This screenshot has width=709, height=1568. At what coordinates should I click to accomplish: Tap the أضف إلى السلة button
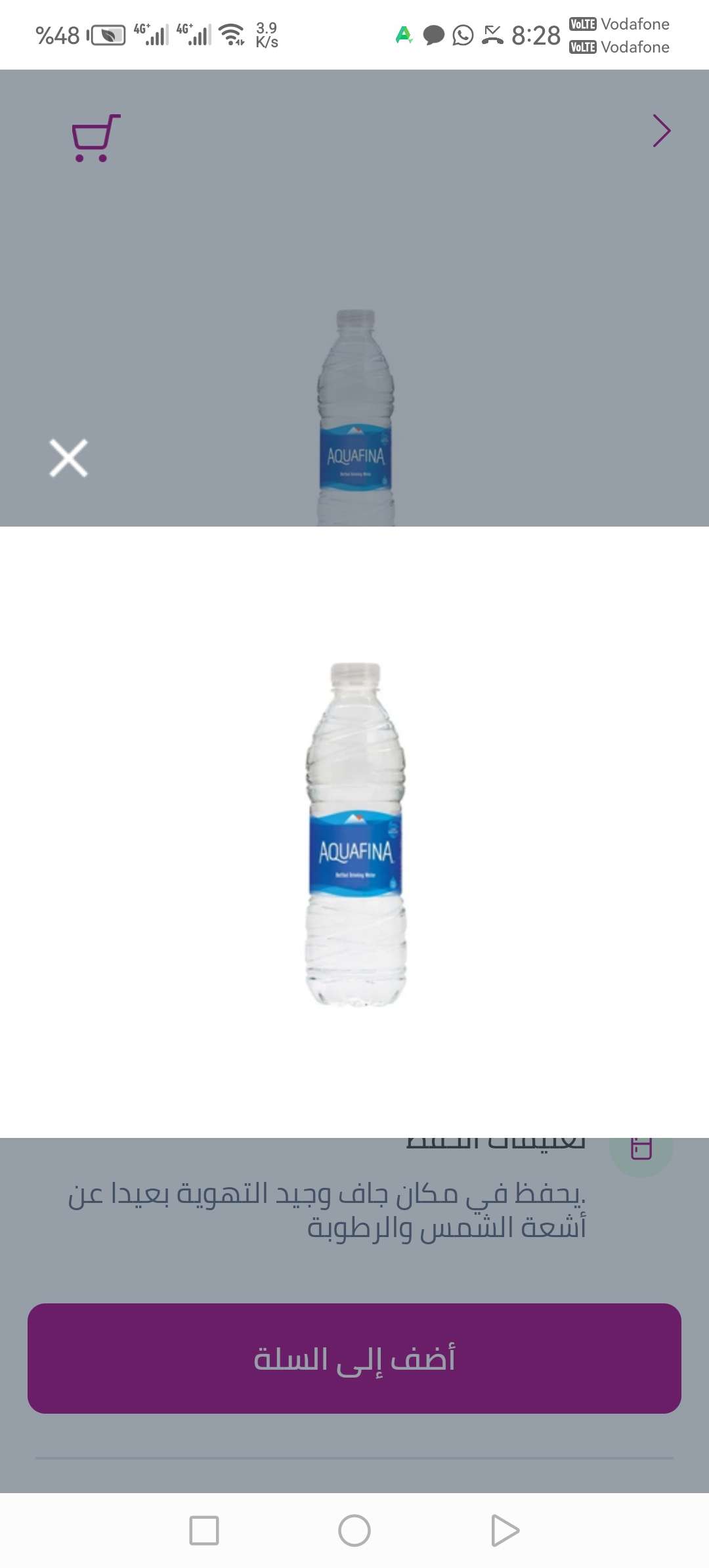(354, 1358)
